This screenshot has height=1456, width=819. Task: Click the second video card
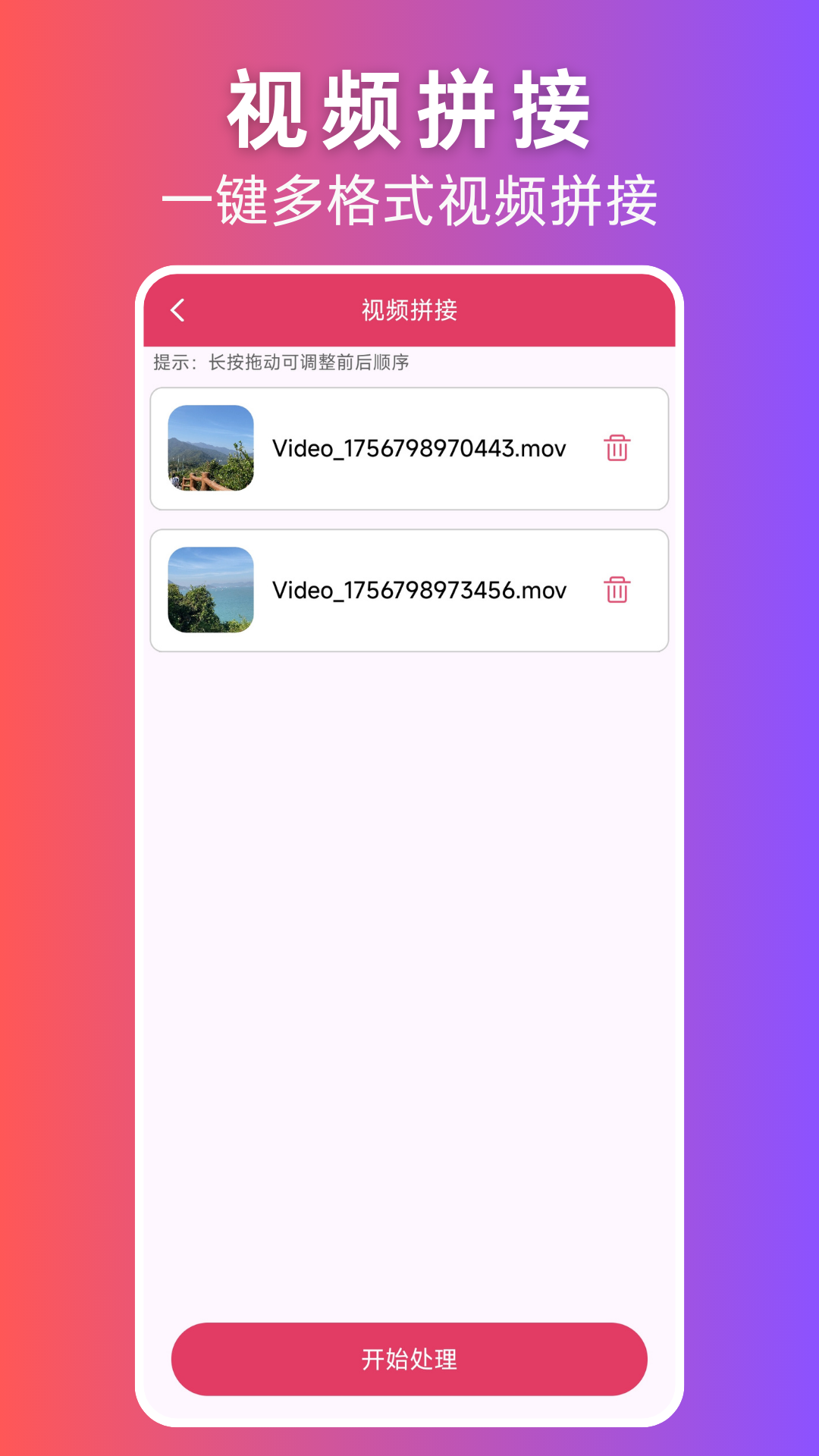pyautogui.click(x=409, y=590)
